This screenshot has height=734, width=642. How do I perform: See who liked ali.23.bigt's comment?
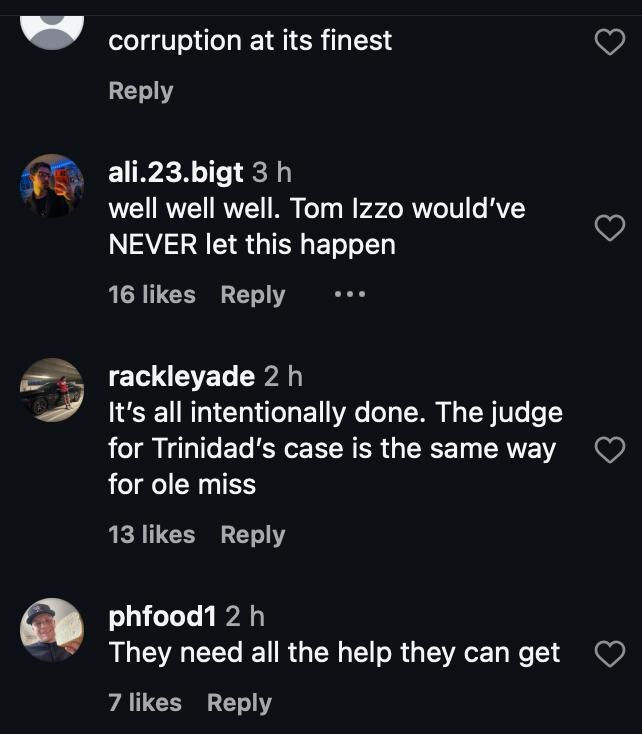[152, 295]
